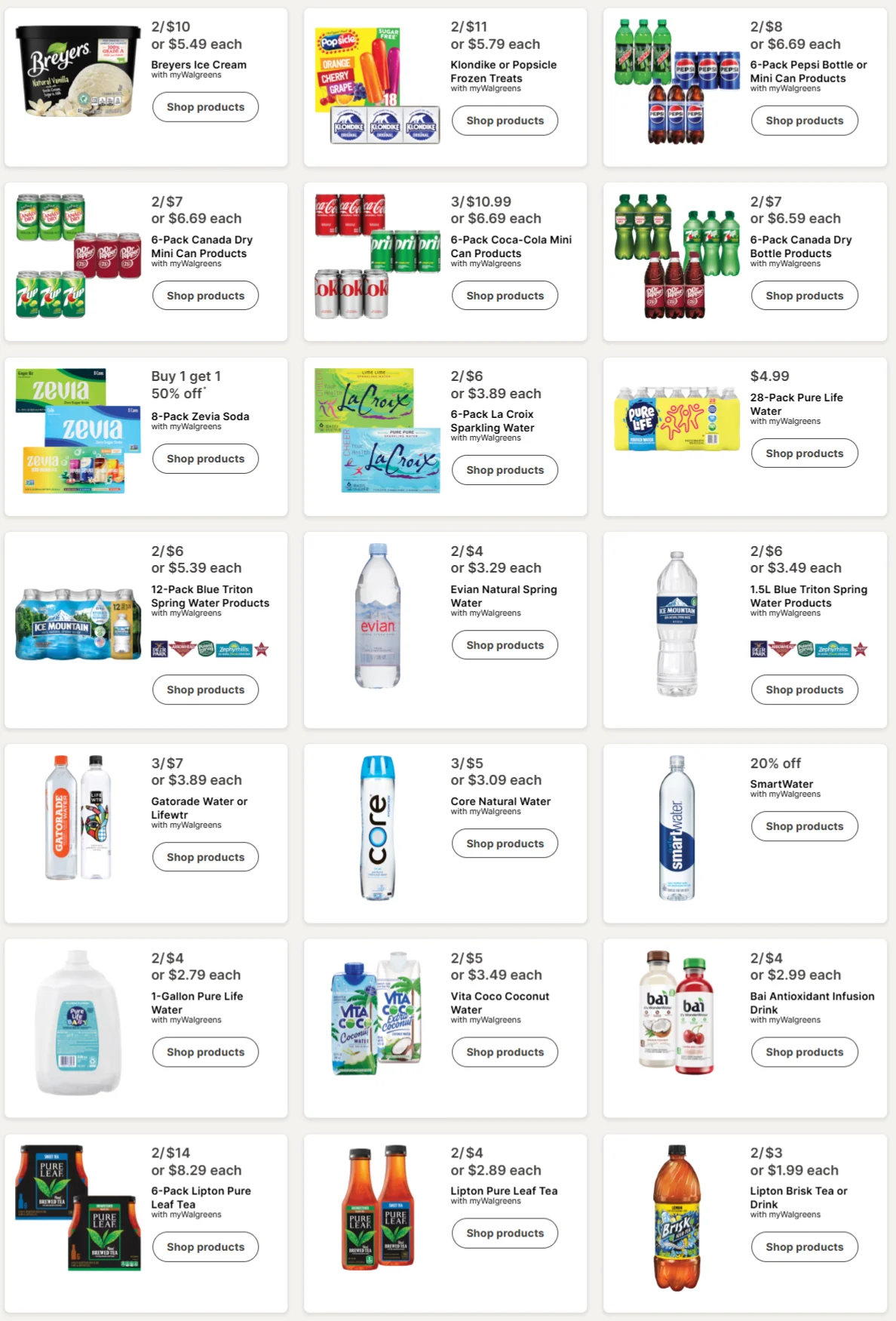
Task: Shop Vita Coco Coconut Water products
Action: tap(505, 1052)
